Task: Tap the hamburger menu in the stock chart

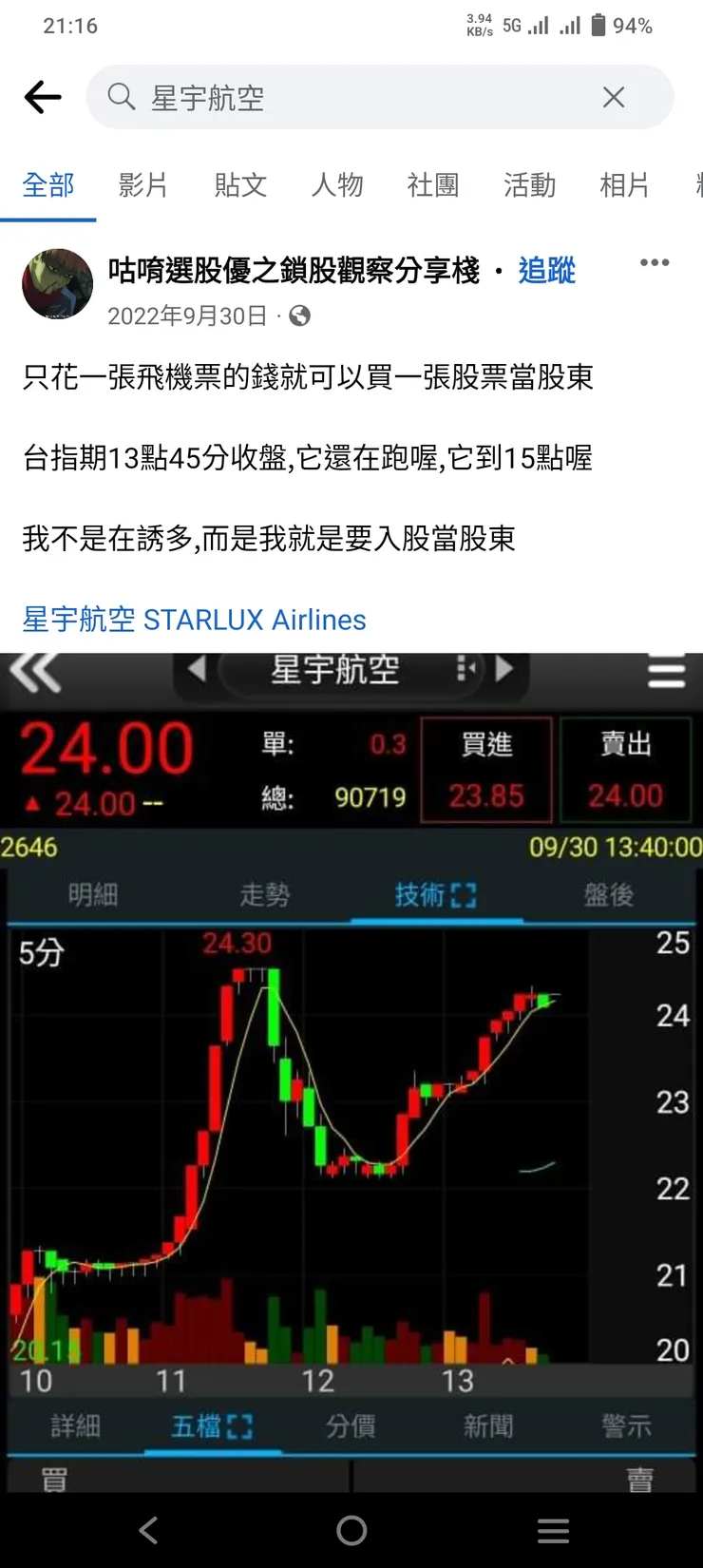Action: 666,672
